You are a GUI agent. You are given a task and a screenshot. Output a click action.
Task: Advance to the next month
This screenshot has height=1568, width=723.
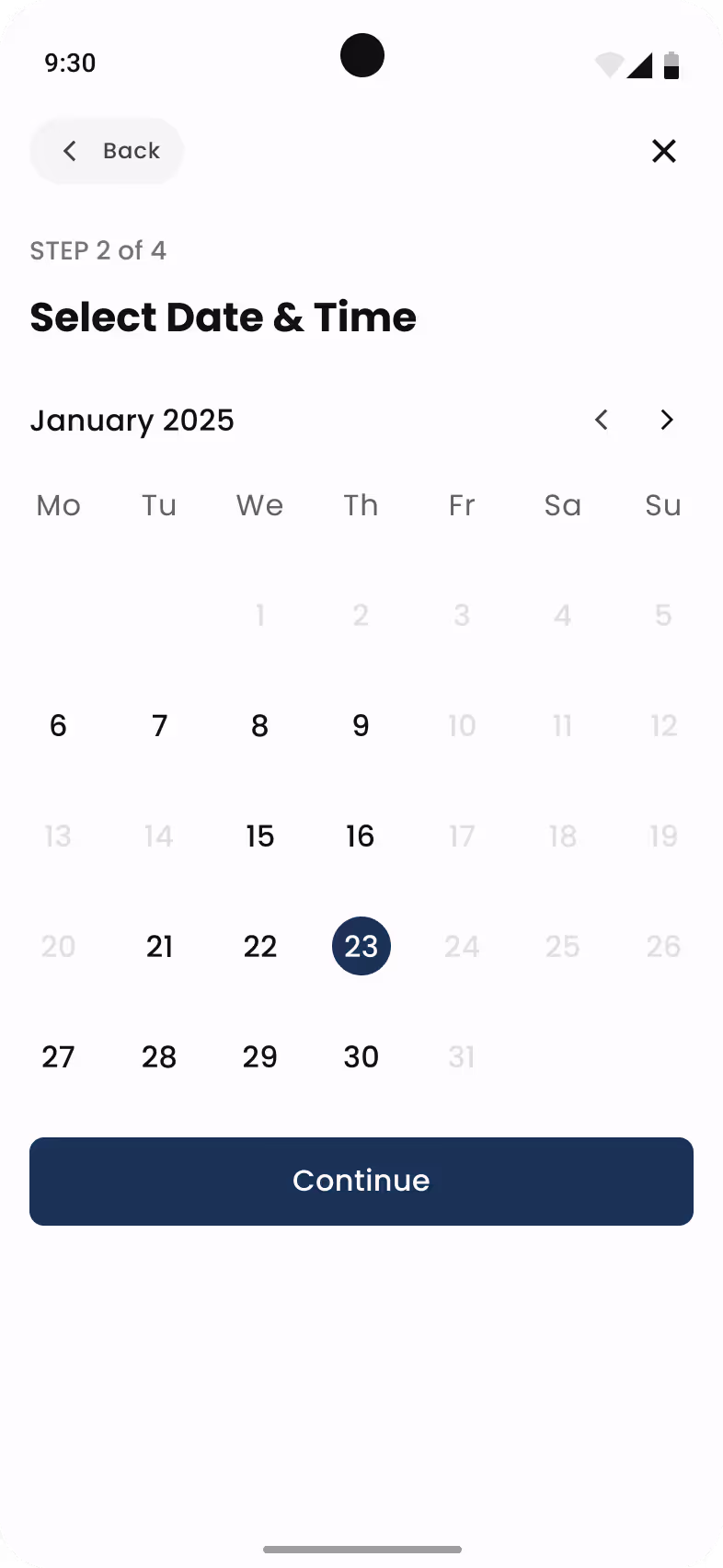point(668,420)
